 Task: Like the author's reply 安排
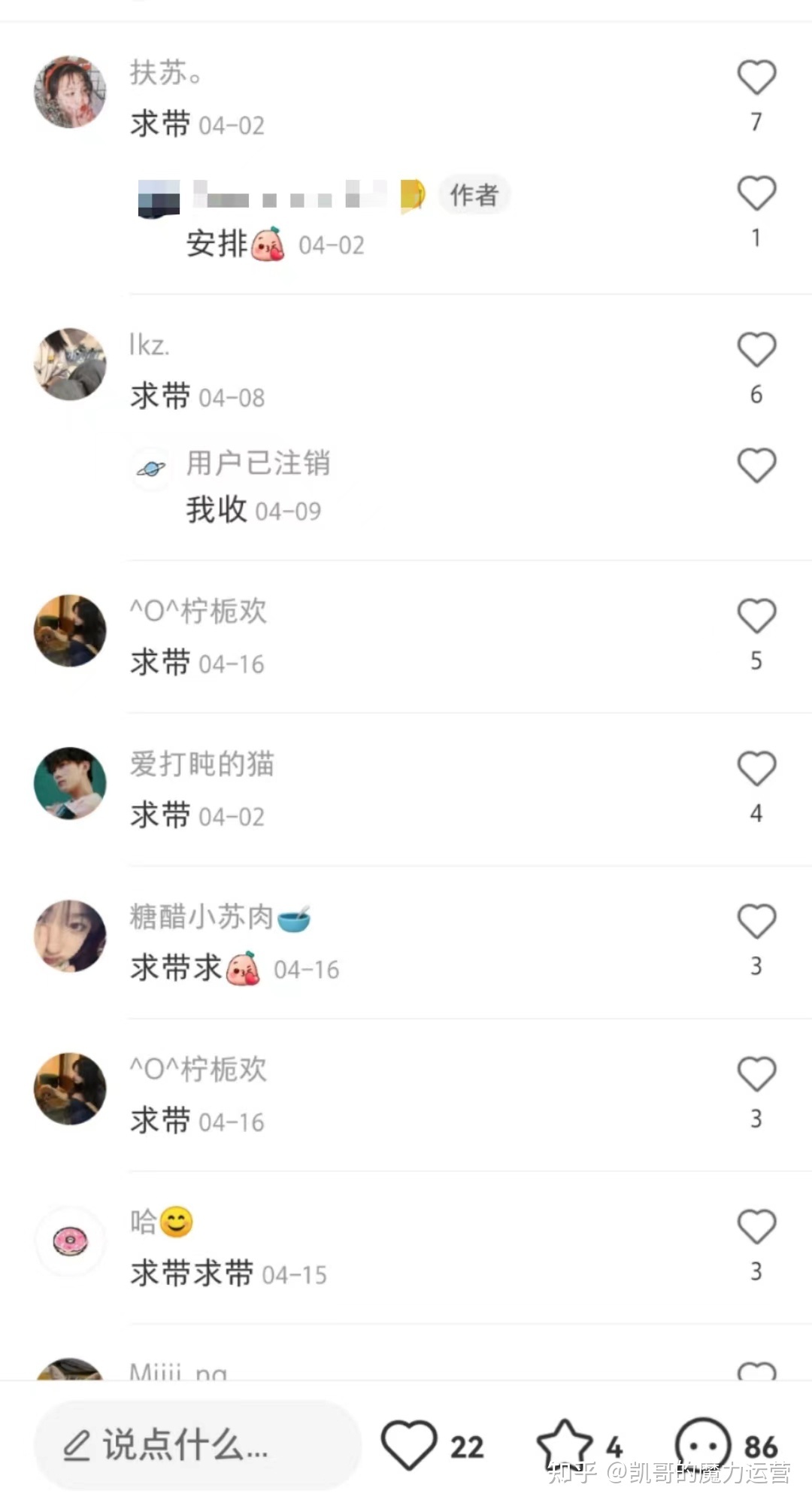click(756, 194)
